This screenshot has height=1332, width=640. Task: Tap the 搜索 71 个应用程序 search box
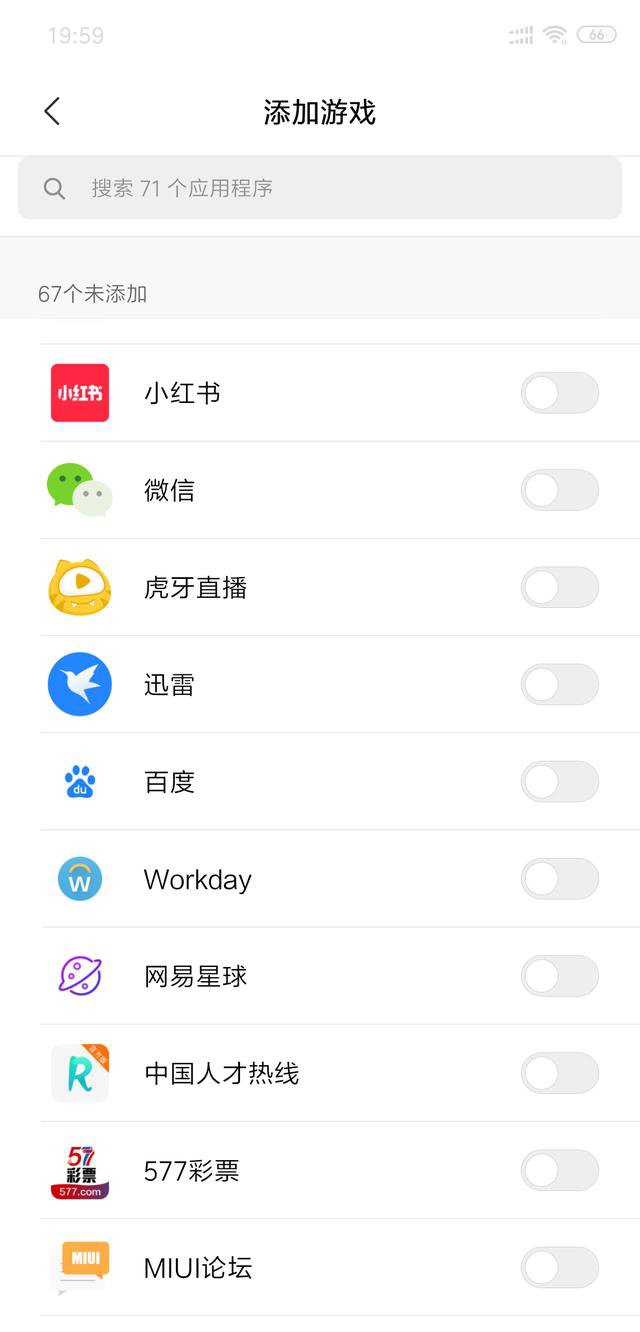(320, 188)
